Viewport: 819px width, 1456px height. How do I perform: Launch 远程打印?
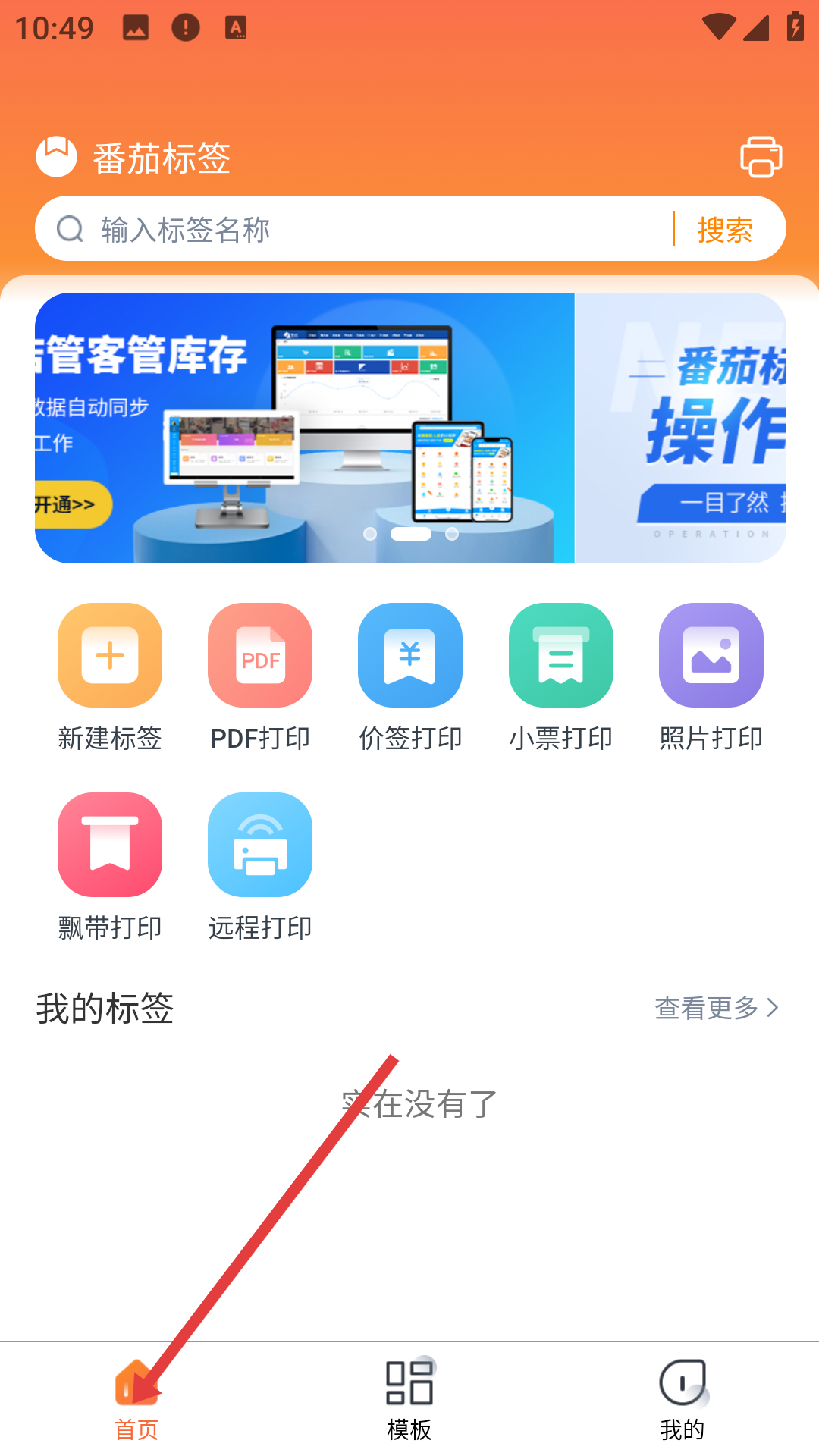[260, 867]
